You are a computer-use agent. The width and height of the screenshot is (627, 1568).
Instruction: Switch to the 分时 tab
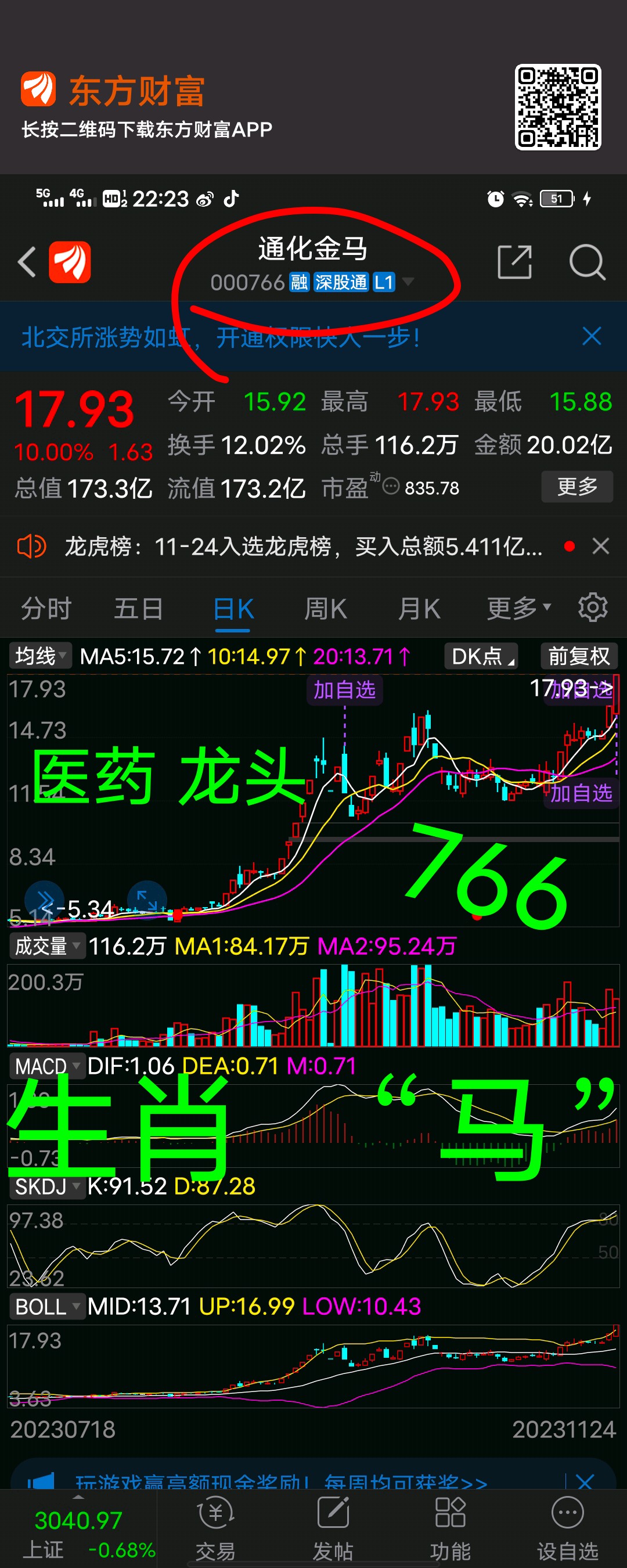point(46,607)
